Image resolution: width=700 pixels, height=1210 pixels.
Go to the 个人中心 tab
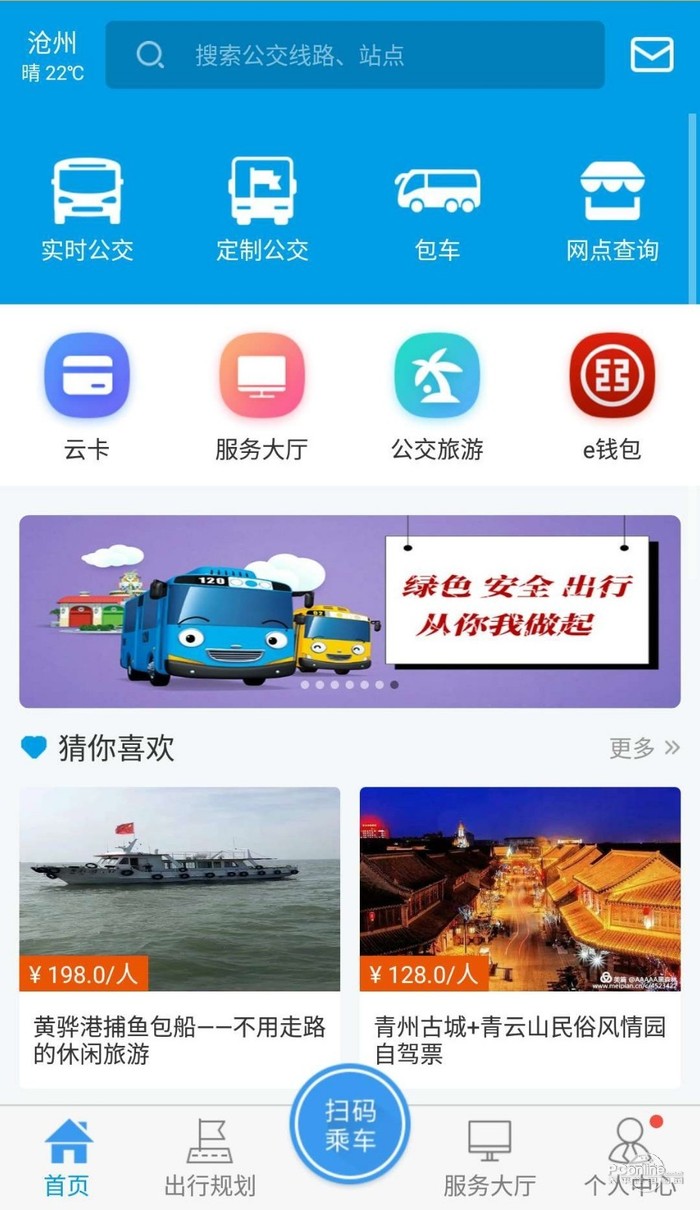630,1158
